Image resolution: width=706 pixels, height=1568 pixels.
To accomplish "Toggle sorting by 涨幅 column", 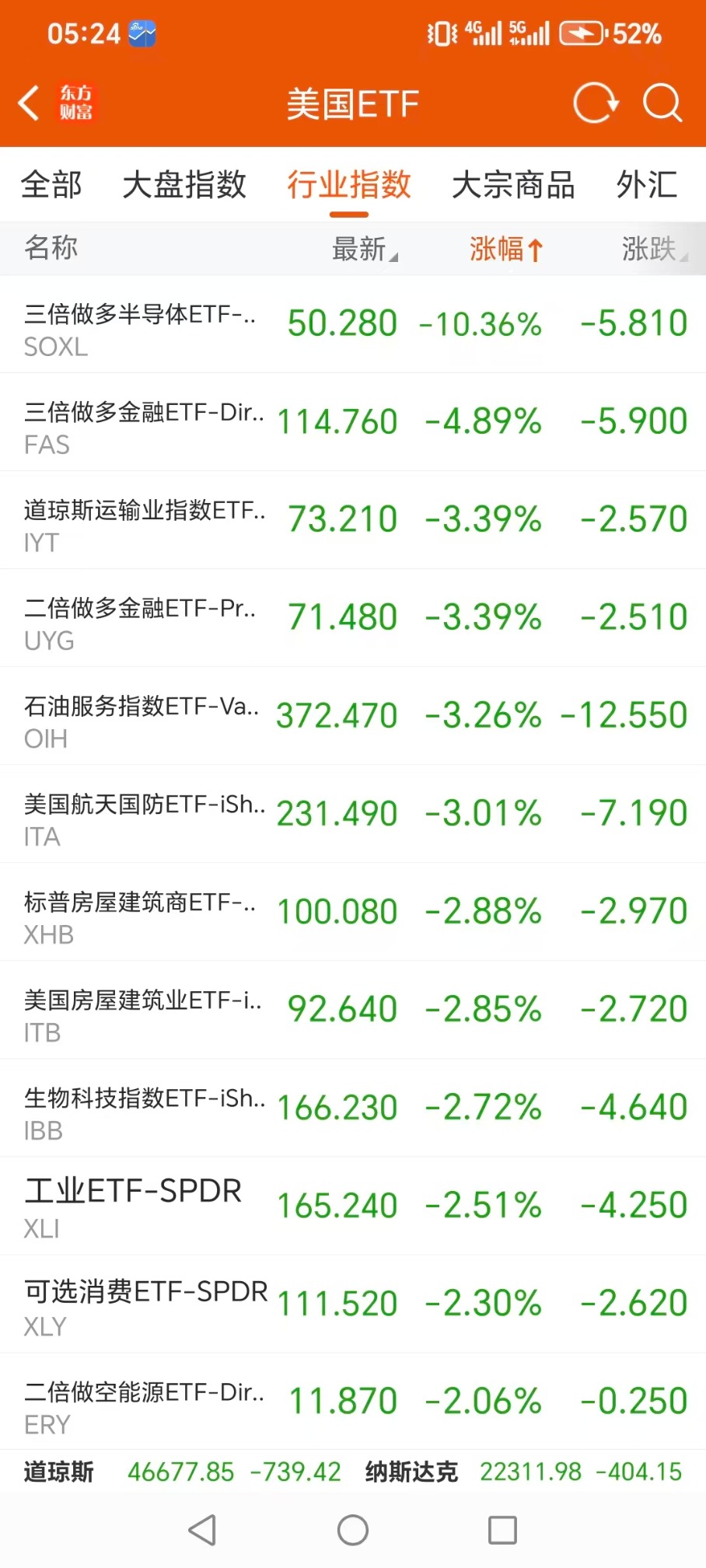I will click(505, 249).
